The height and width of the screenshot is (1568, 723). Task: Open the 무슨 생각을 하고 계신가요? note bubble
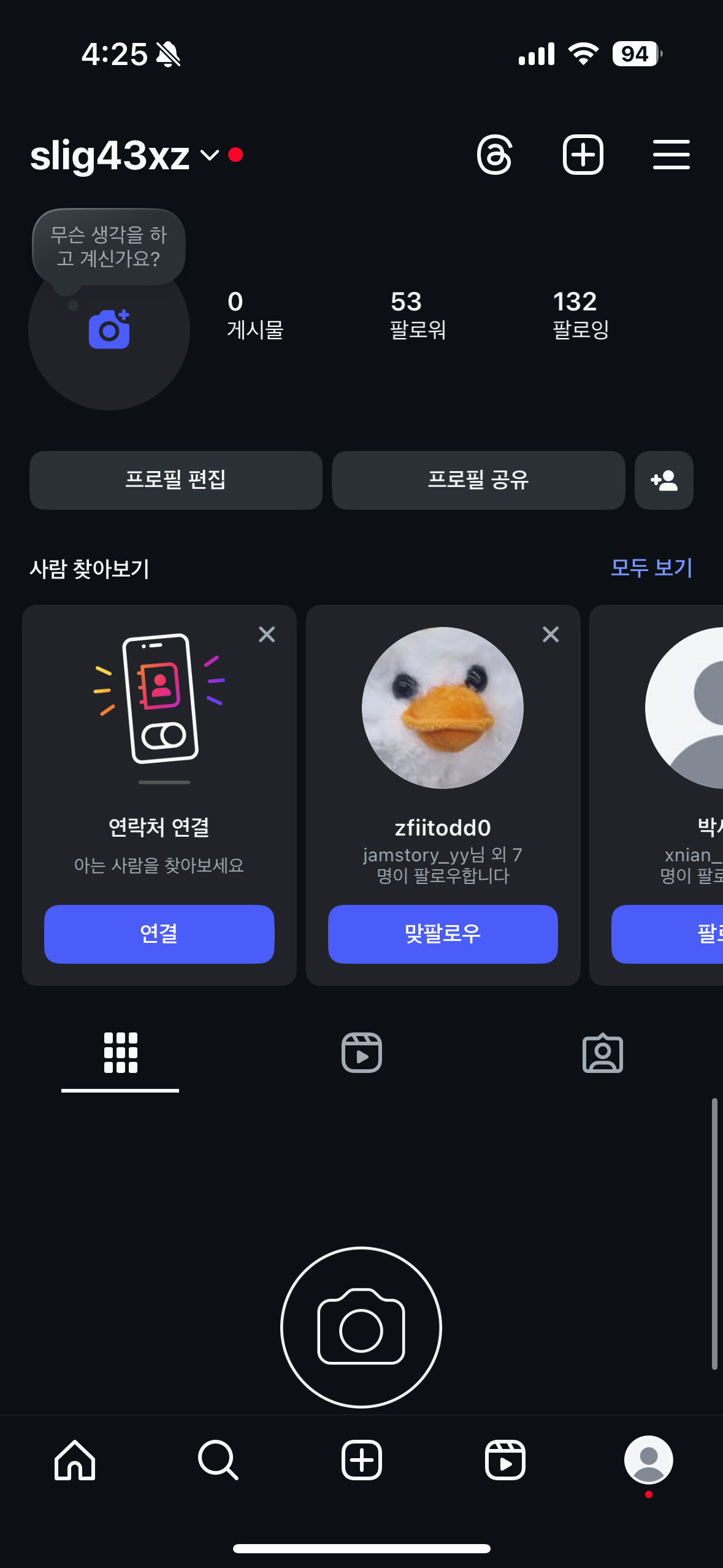coord(109,247)
